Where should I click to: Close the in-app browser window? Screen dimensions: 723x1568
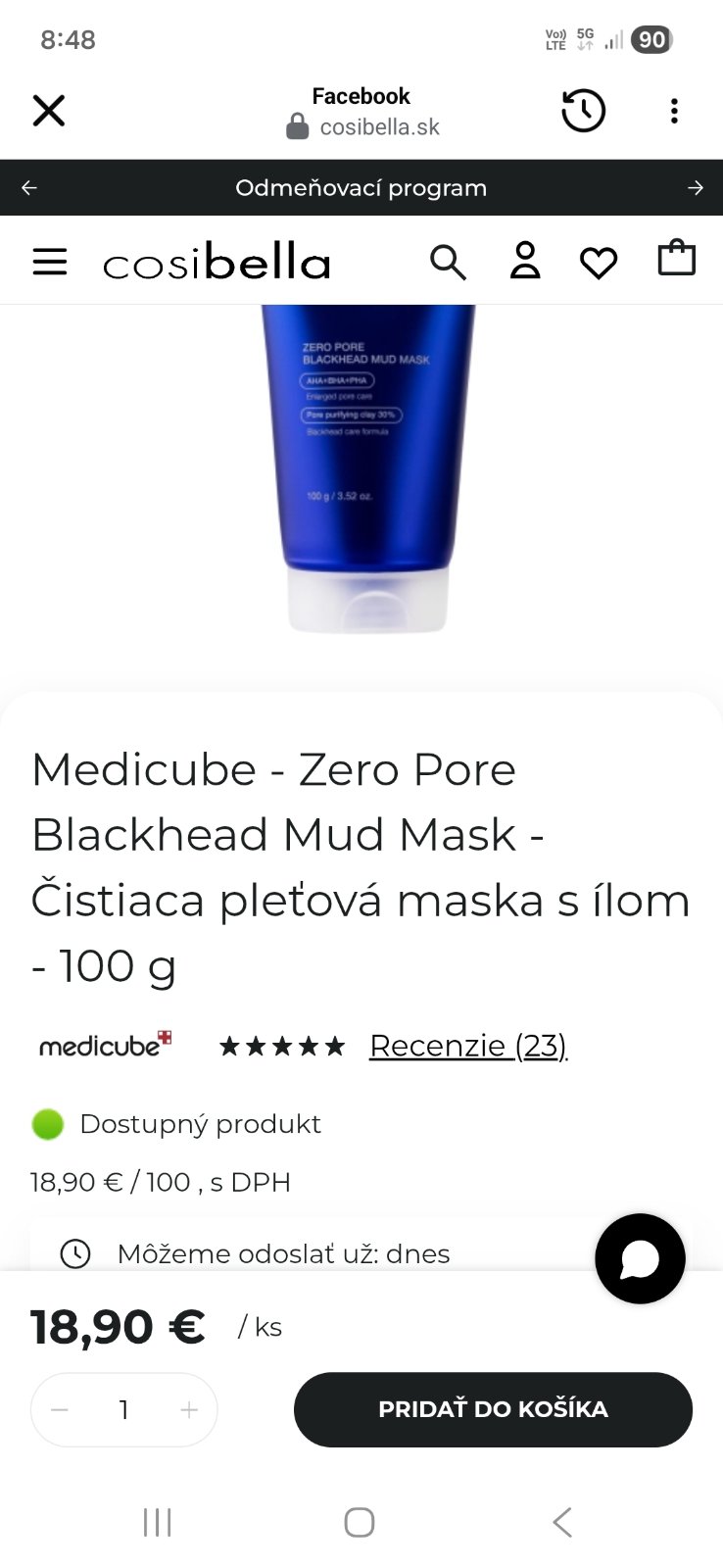pyautogui.click(x=48, y=111)
